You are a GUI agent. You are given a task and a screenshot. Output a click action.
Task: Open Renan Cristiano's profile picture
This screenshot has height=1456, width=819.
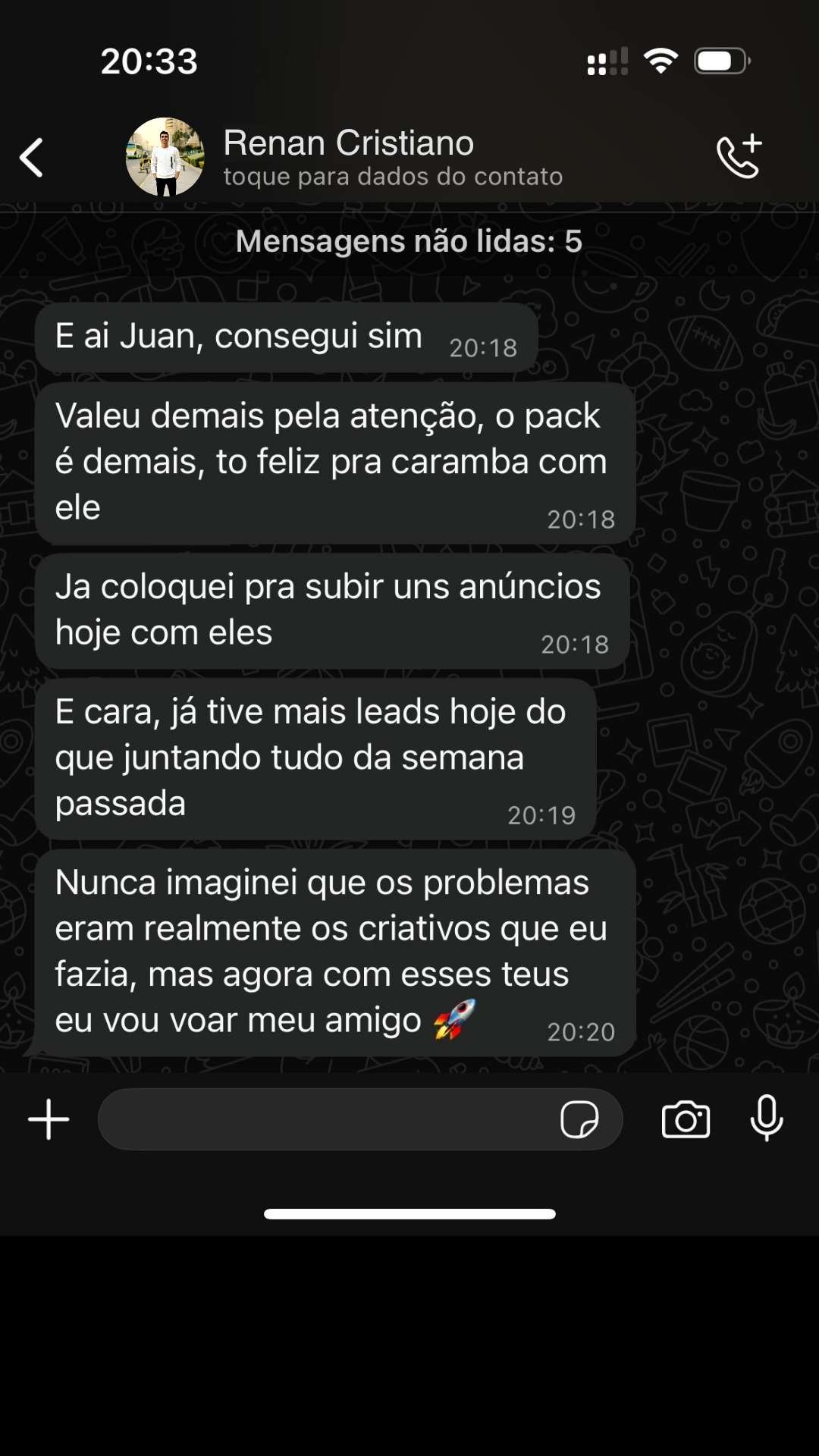pyautogui.click(x=165, y=155)
